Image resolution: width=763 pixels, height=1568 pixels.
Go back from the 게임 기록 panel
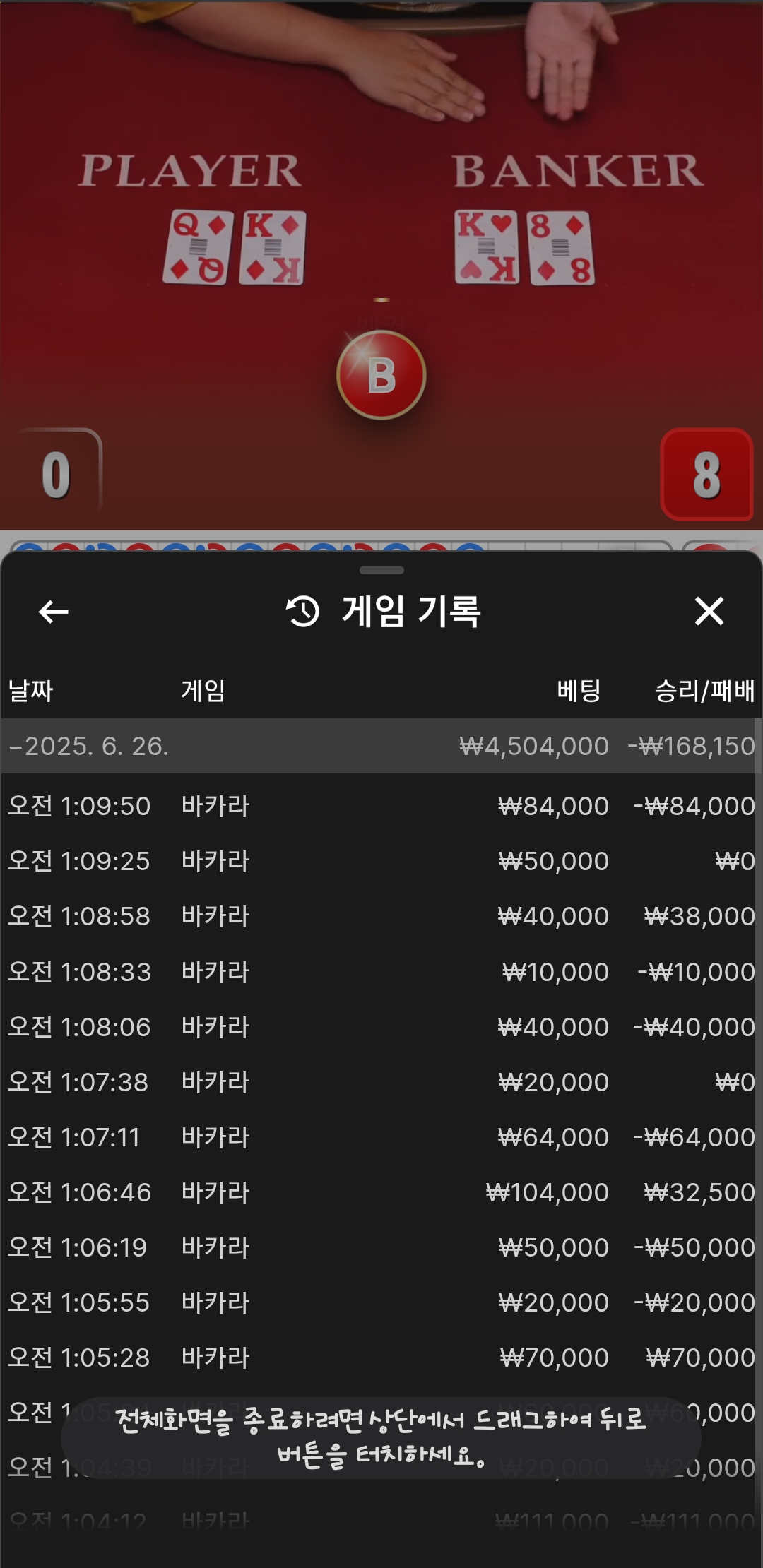pos(54,612)
